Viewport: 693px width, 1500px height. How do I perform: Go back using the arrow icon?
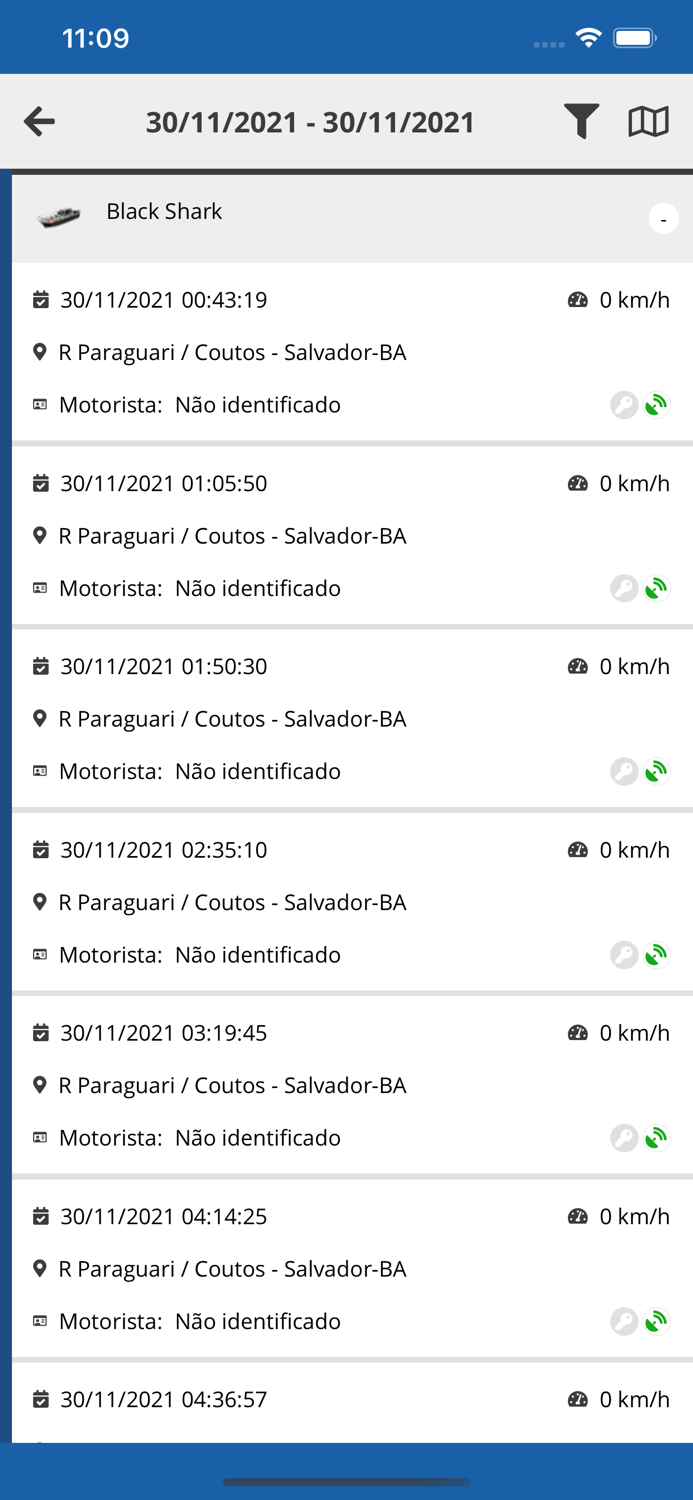click(x=40, y=122)
